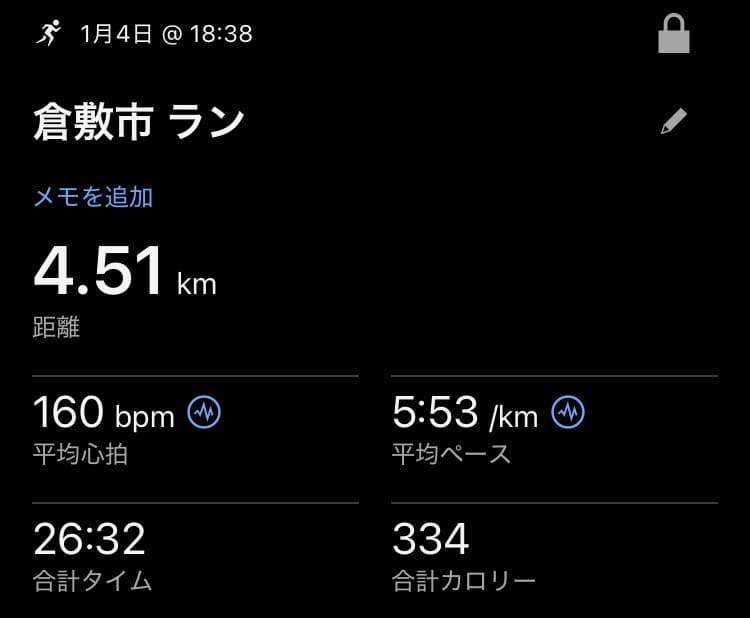Edit the 倉敷市 ラン activity title
The image size is (750, 618).
(x=674, y=123)
